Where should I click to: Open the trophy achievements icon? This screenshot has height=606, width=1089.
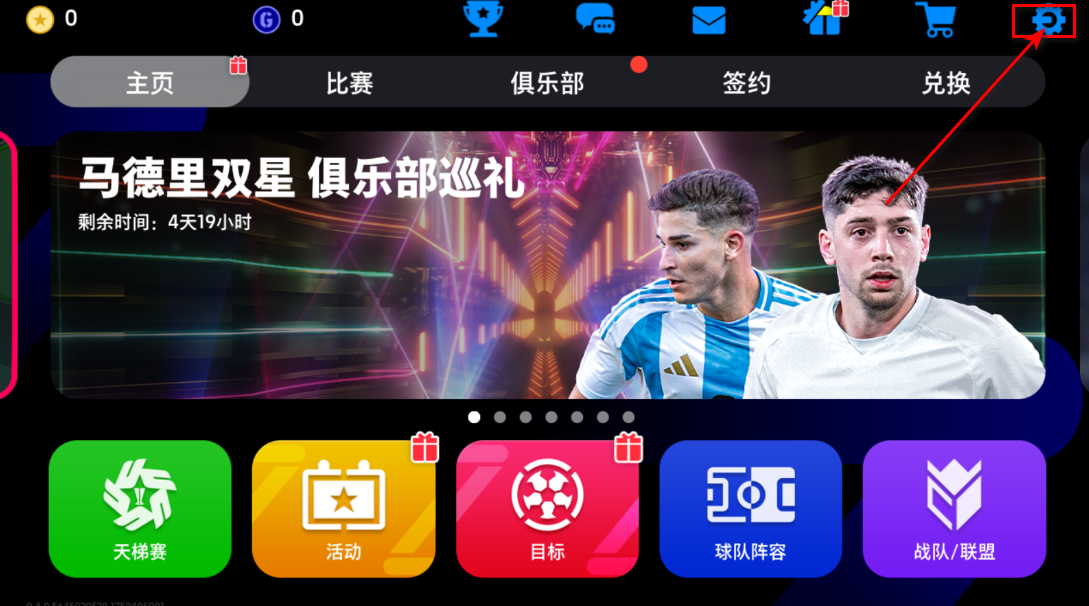[482, 19]
